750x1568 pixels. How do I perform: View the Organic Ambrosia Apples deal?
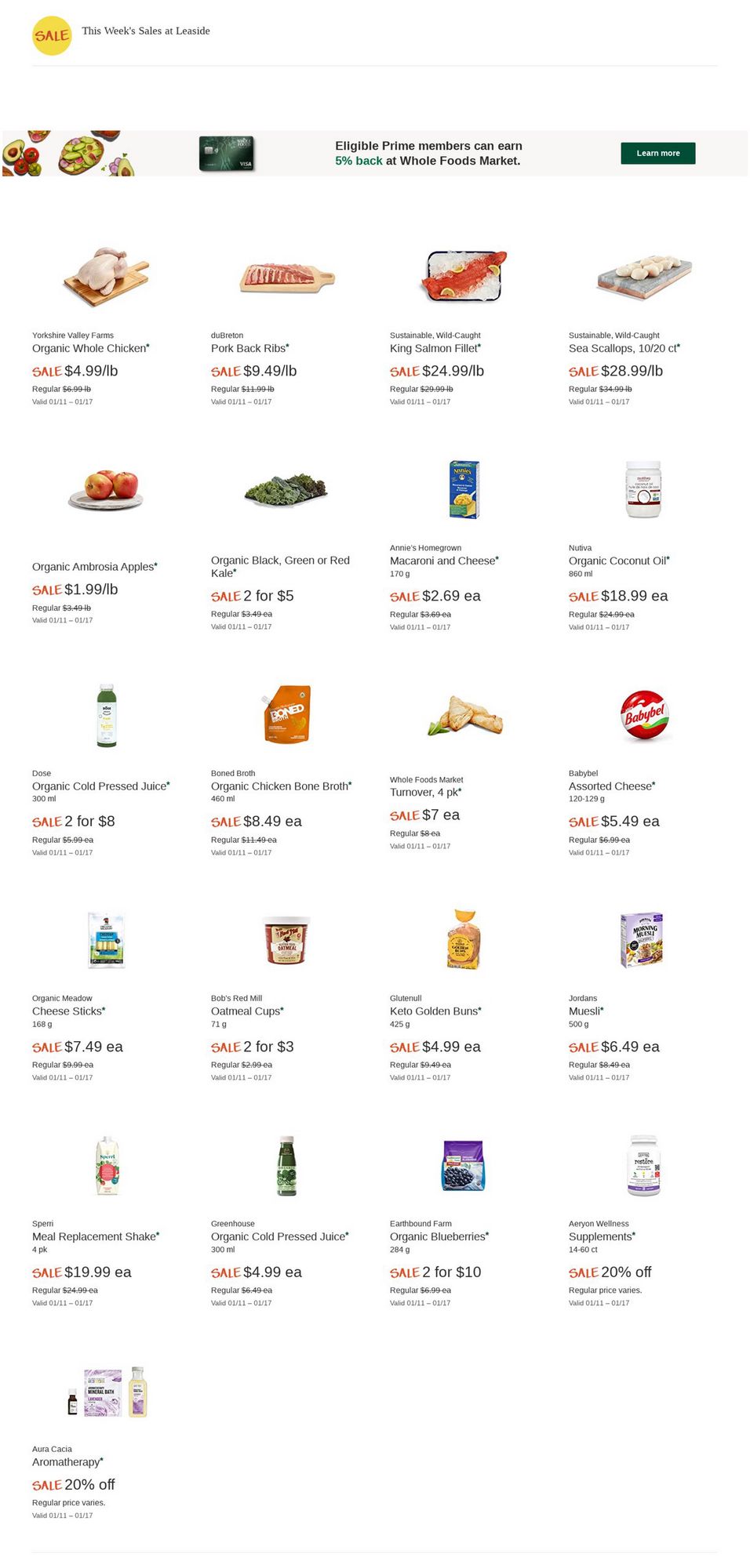93,567
